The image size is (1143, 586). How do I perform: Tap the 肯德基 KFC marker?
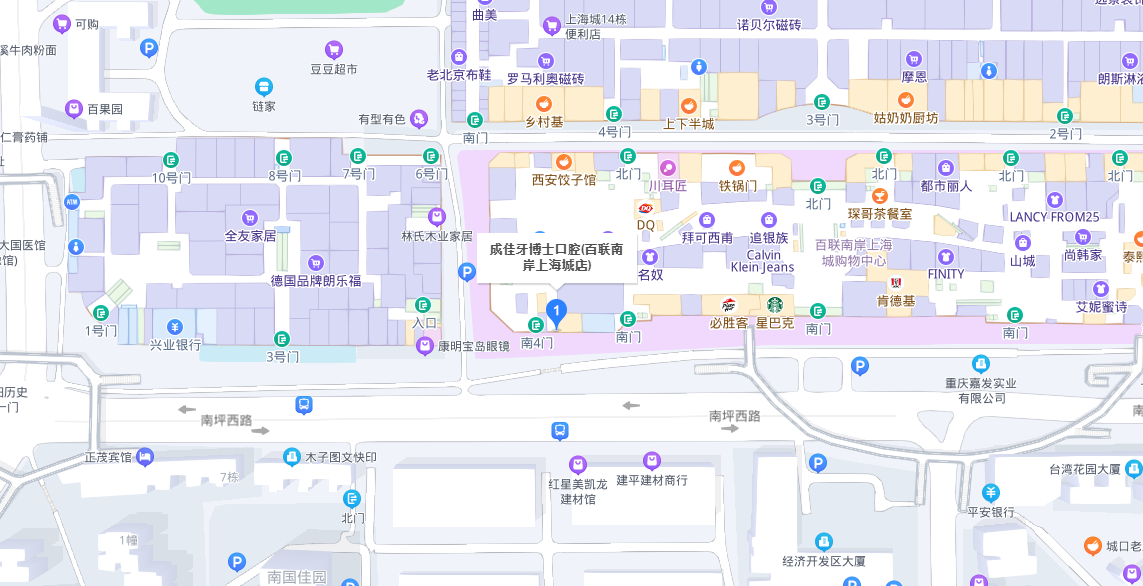pyautogui.click(x=896, y=283)
